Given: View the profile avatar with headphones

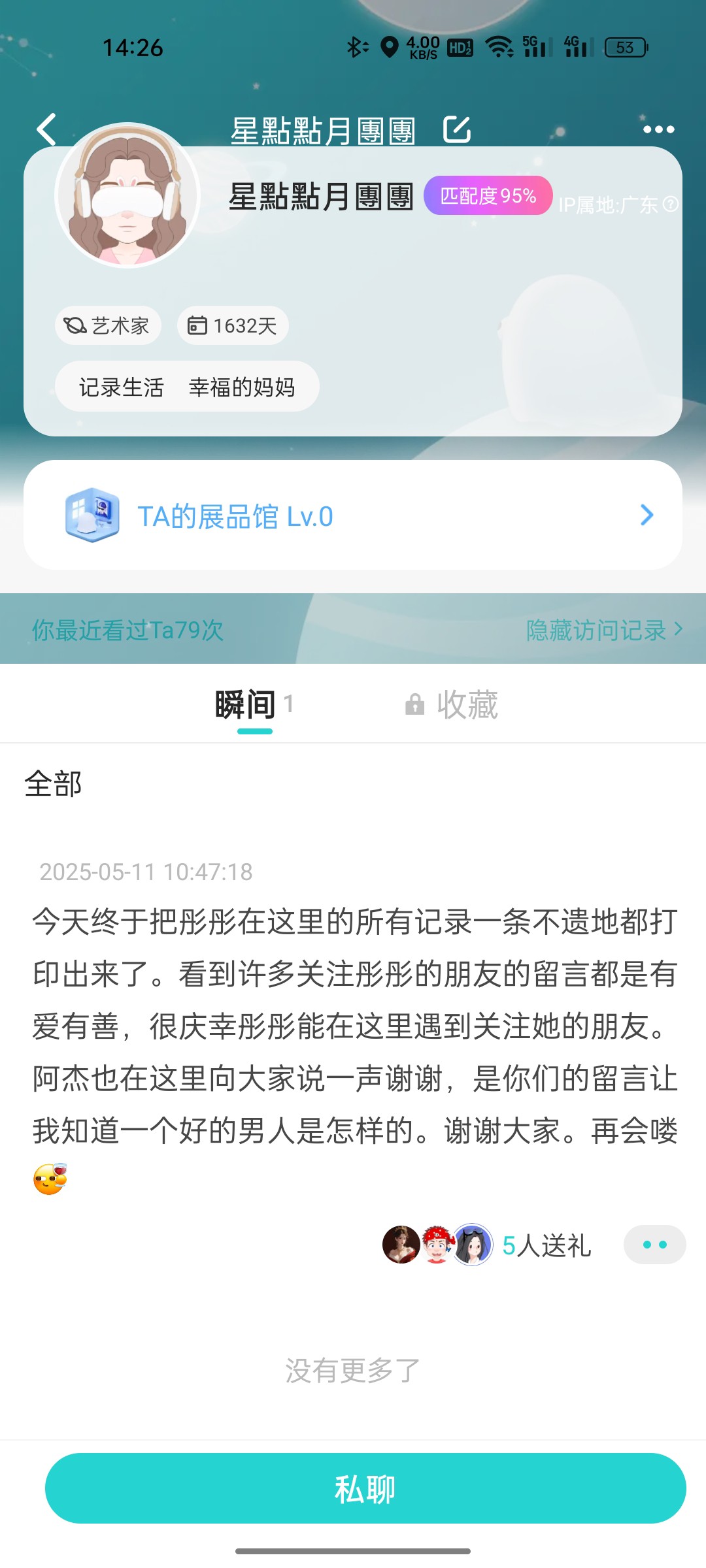Looking at the screenshot, I should coord(128,195).
